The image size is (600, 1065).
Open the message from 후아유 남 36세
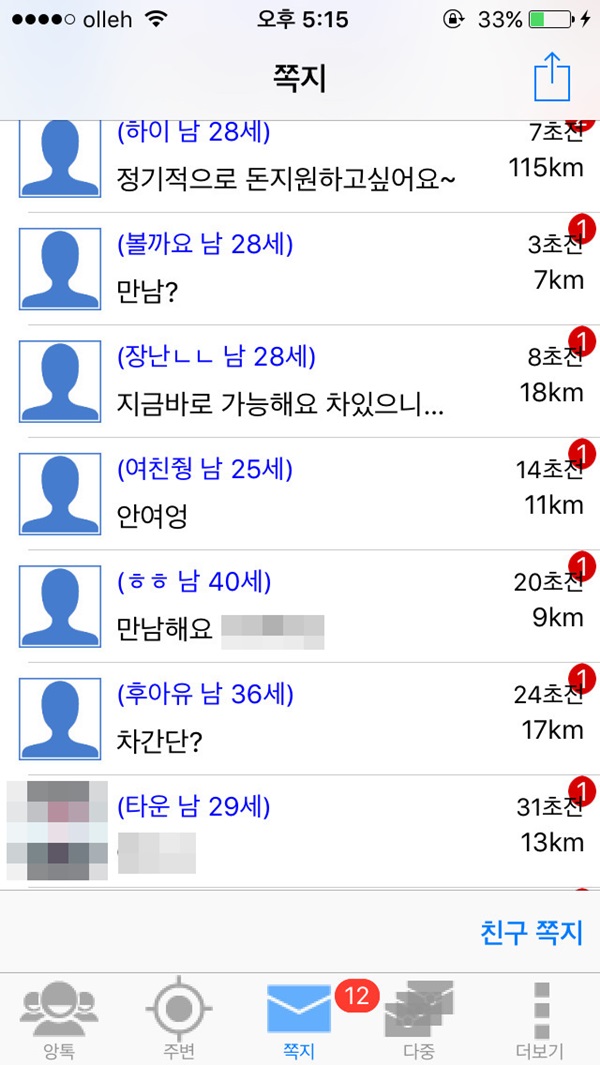300,718
